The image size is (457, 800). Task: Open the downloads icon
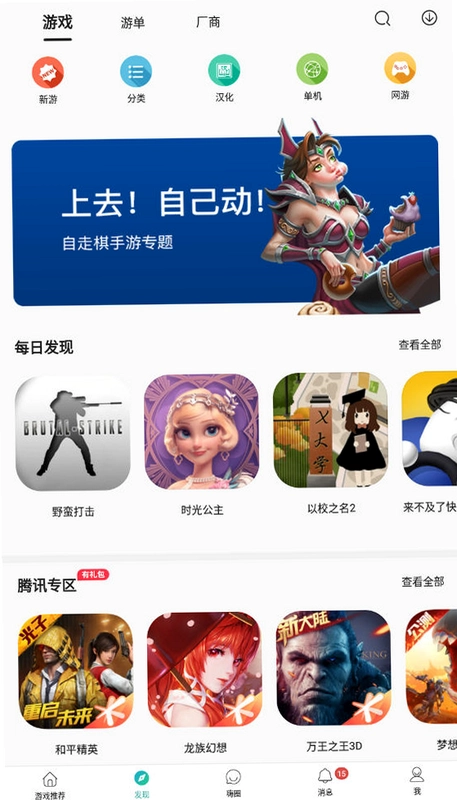point(429,18)
